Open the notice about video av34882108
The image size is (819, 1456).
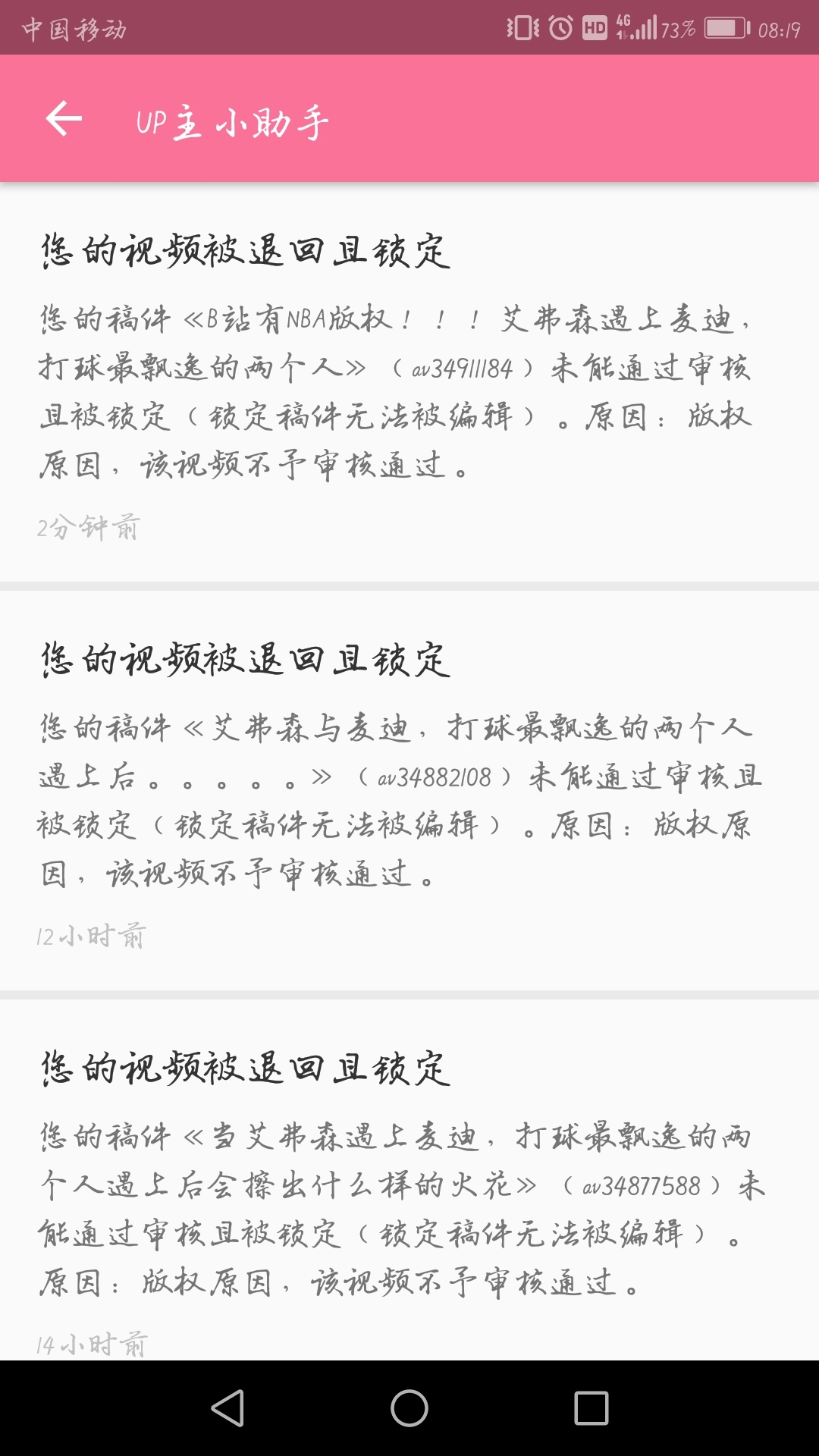click(409, 791)
